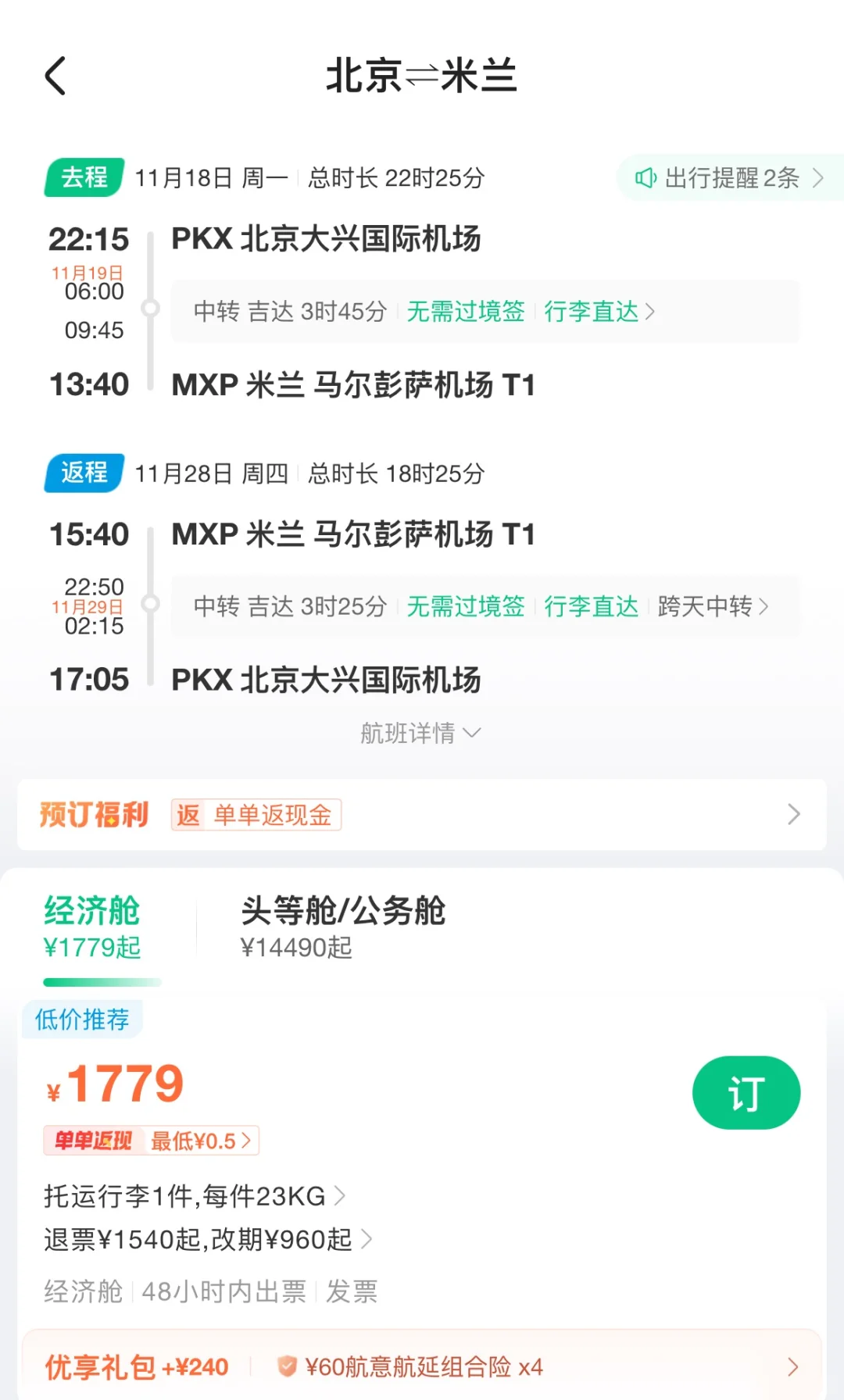
Task: Open outbound 吉达 3时45分 transfer details
Action: tap(485, 311)
